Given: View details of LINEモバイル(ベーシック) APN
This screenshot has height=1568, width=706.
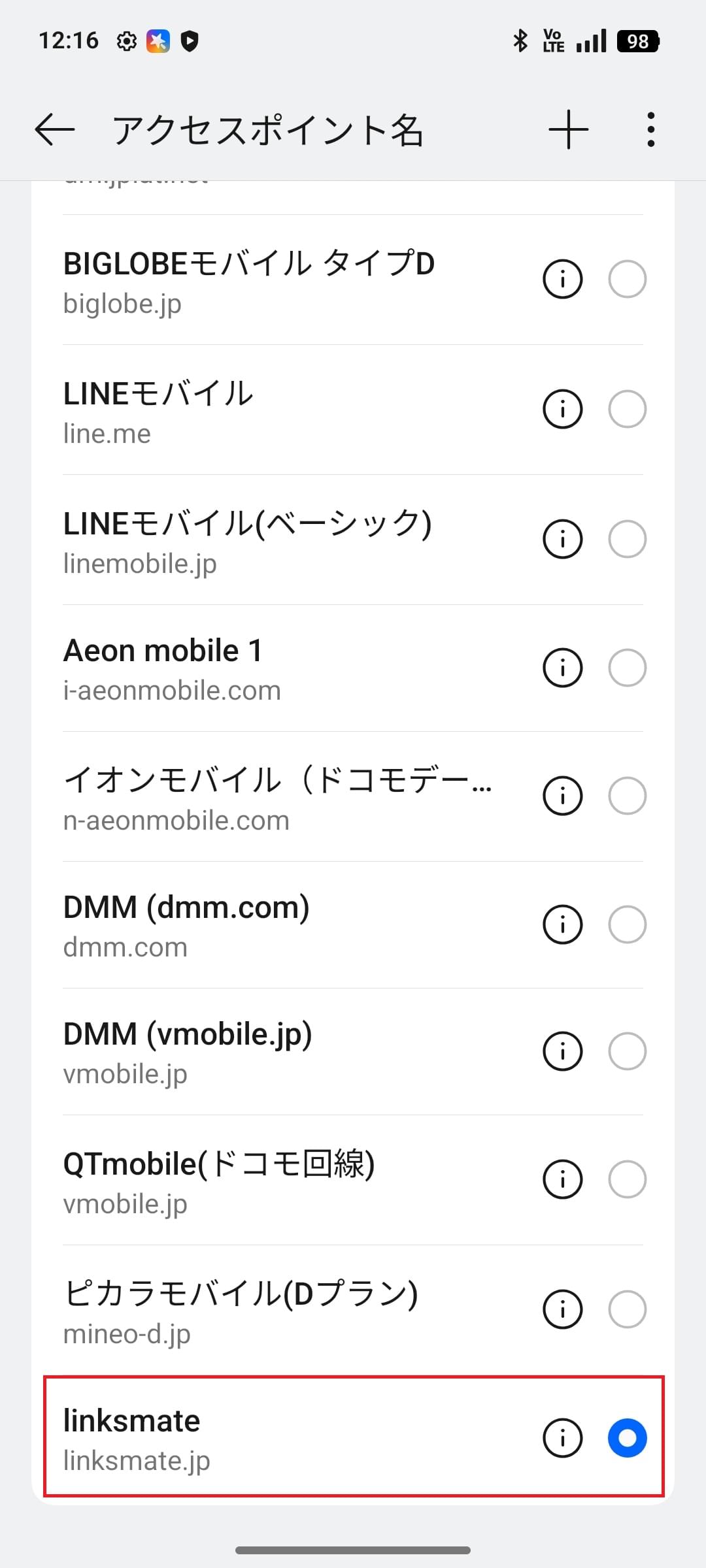Looking at the screenshot, I should 562,539.
